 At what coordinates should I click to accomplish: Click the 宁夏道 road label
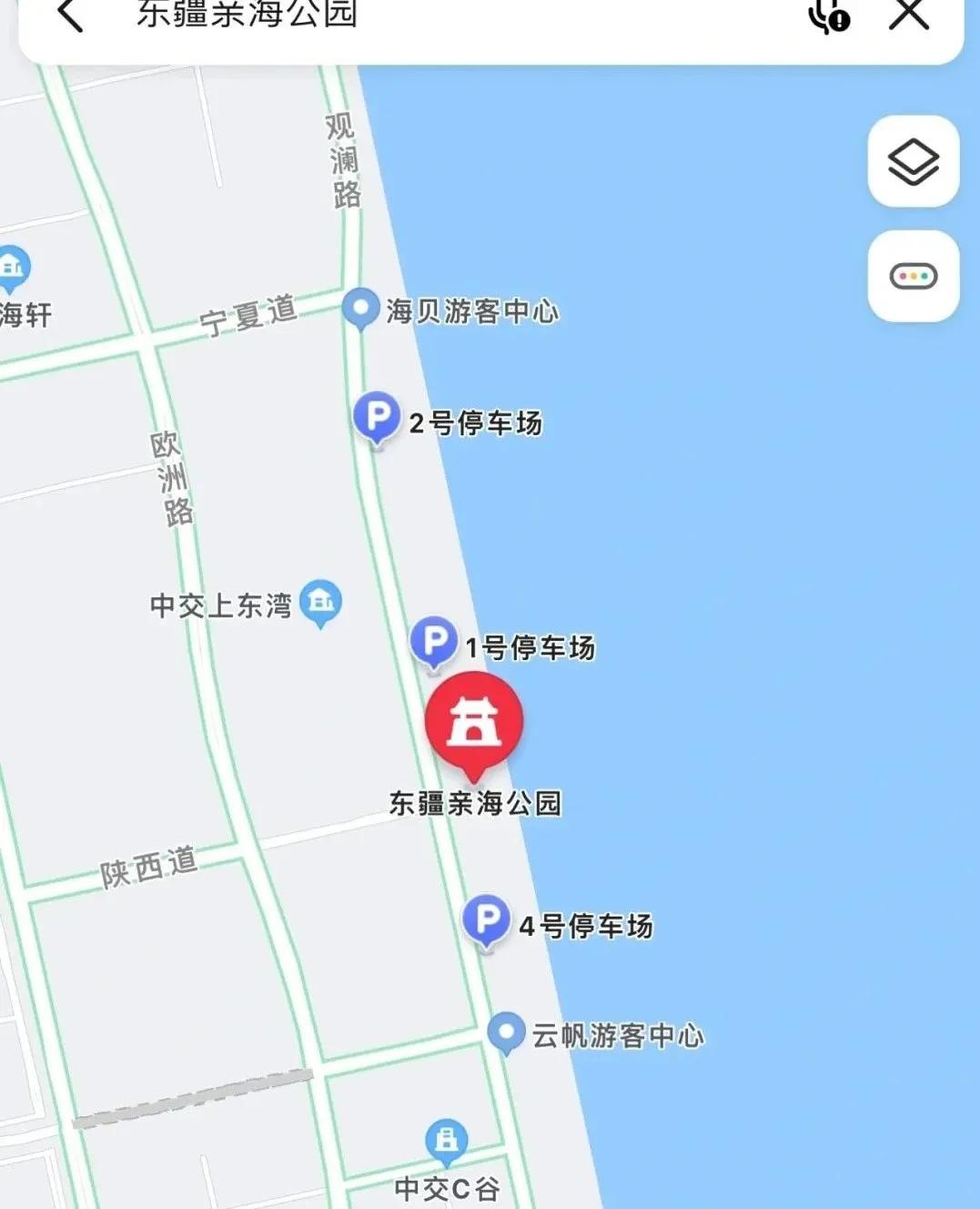[247, 314]
